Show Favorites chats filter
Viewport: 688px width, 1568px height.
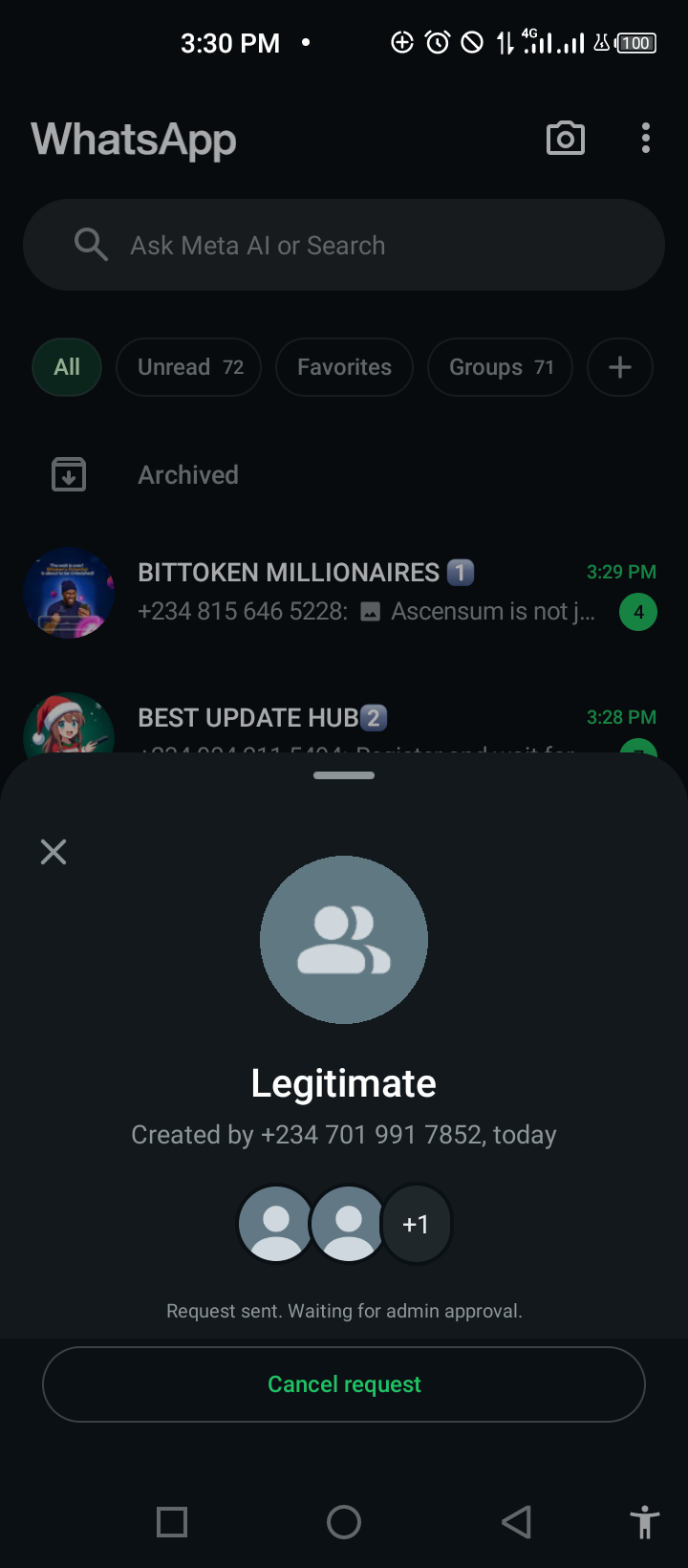click(x=344, y=367)
